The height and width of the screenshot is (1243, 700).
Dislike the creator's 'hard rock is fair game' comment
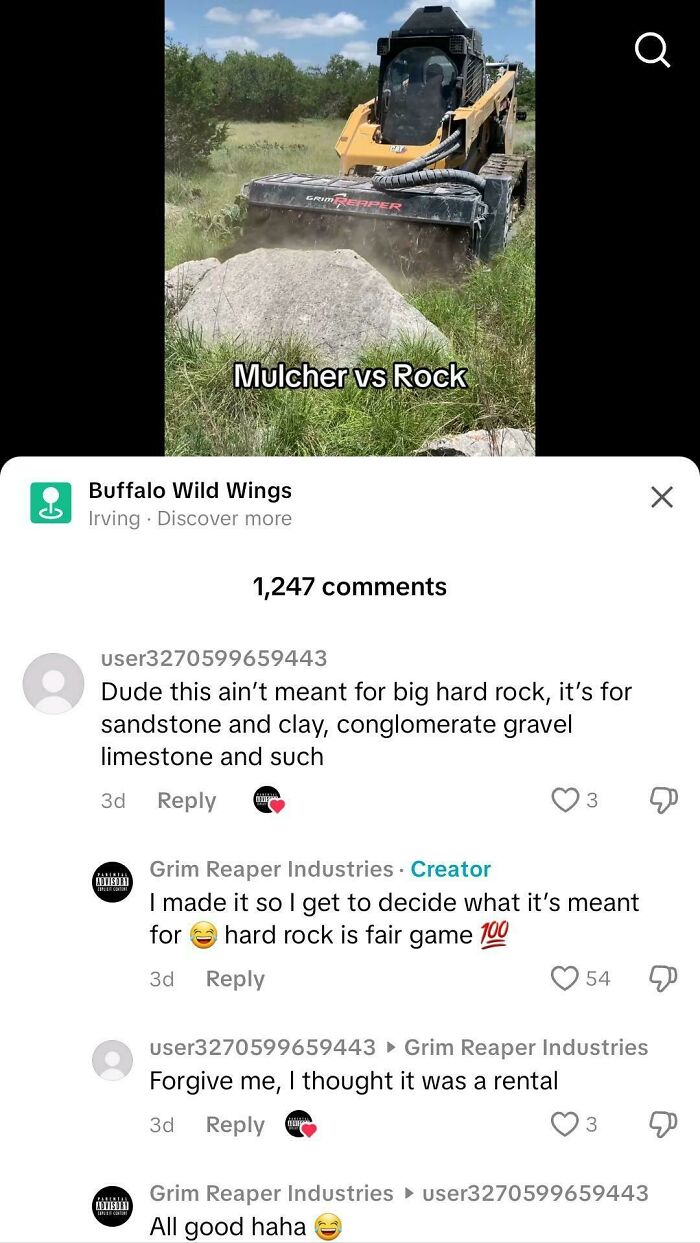click(664, 978)
